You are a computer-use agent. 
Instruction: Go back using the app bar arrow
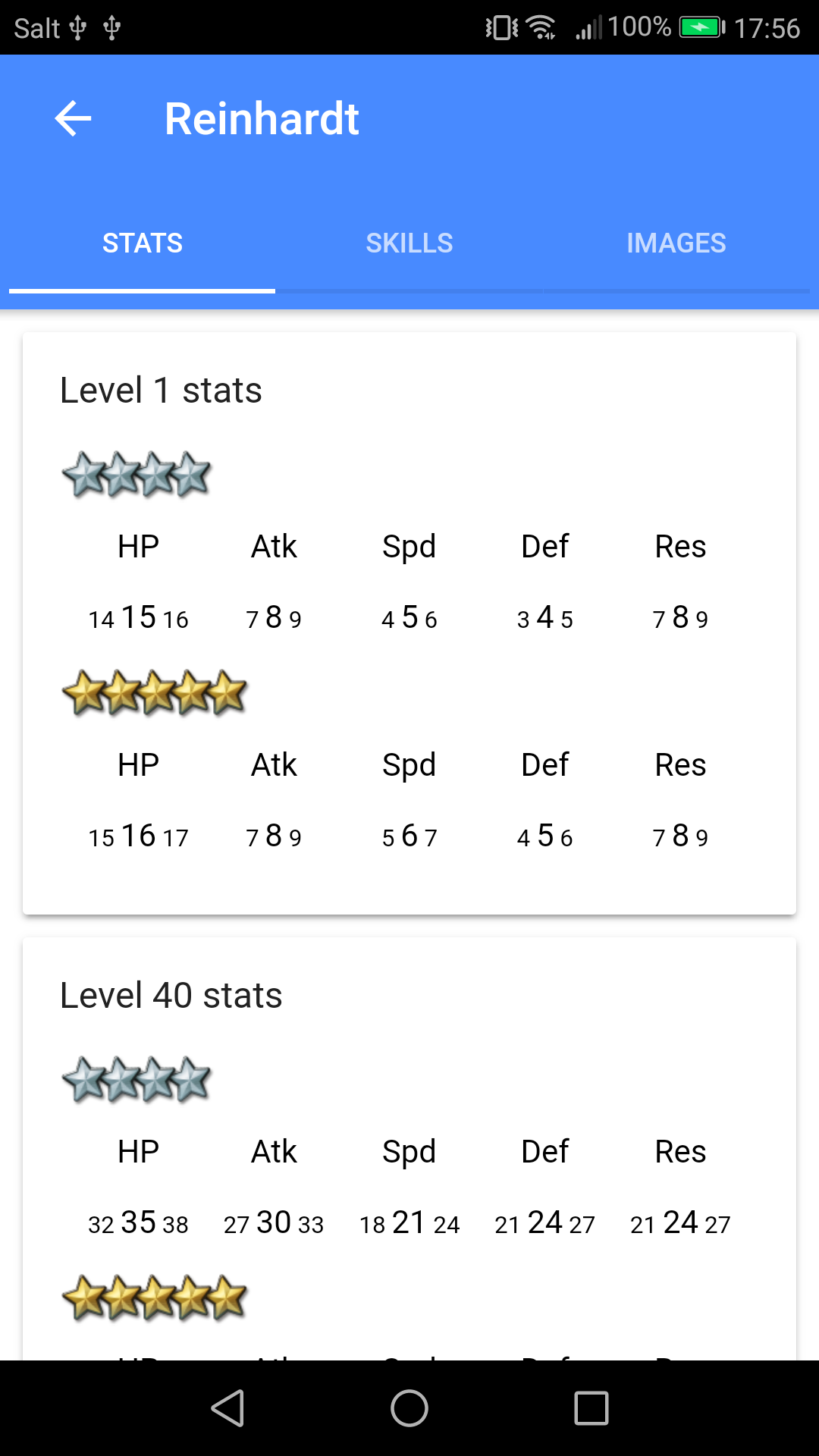pyautogui.click(x=74, y=119)
